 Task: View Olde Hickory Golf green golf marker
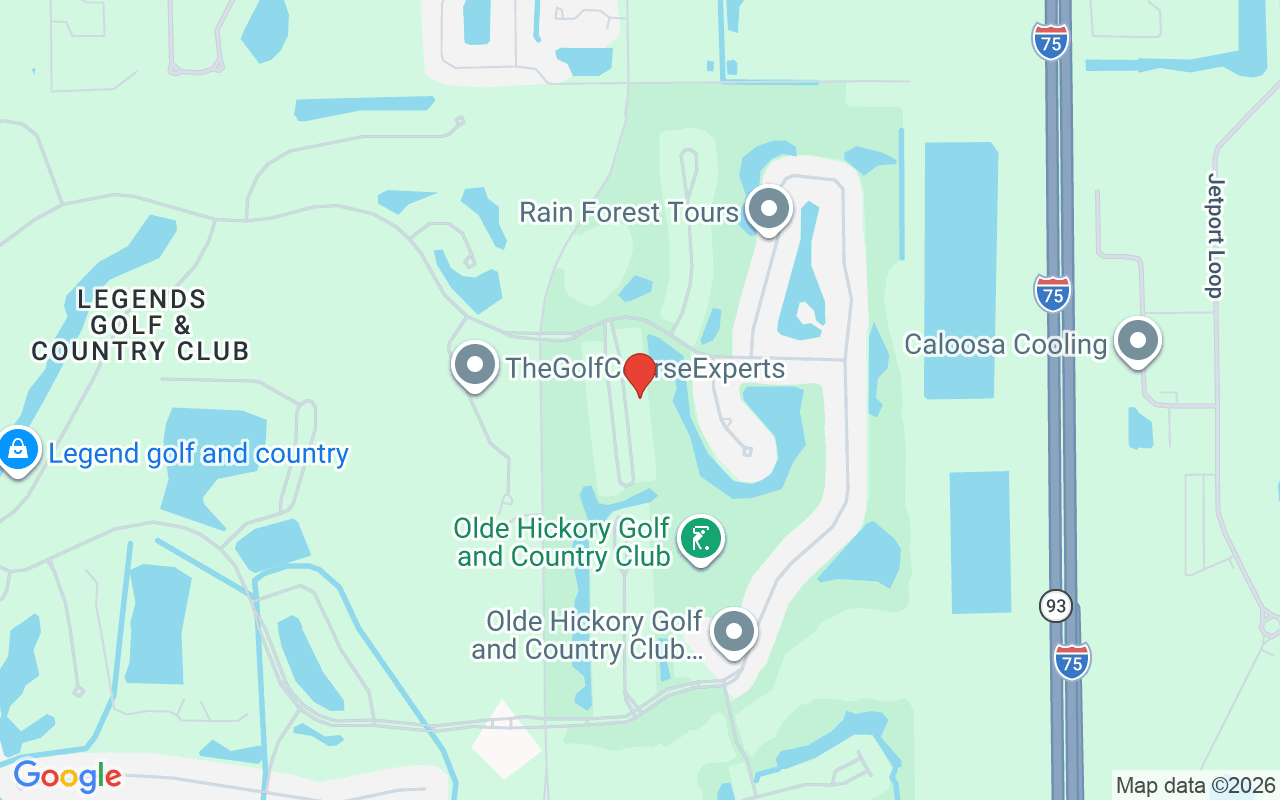(x=701, y=539)
